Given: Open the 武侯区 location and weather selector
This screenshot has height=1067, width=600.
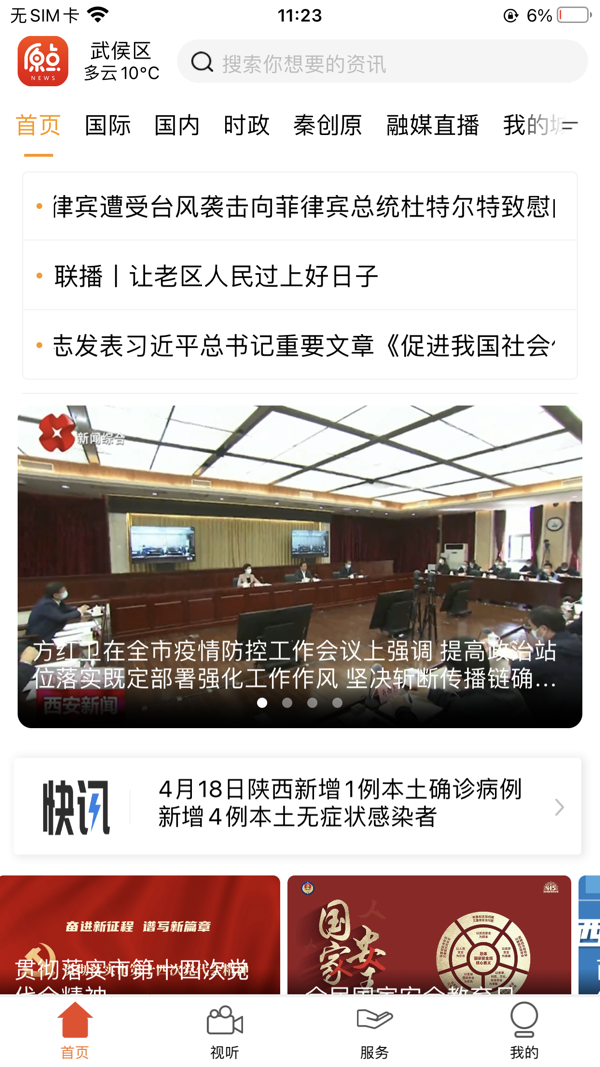Looking at the screenshot, I should (121, 61).
